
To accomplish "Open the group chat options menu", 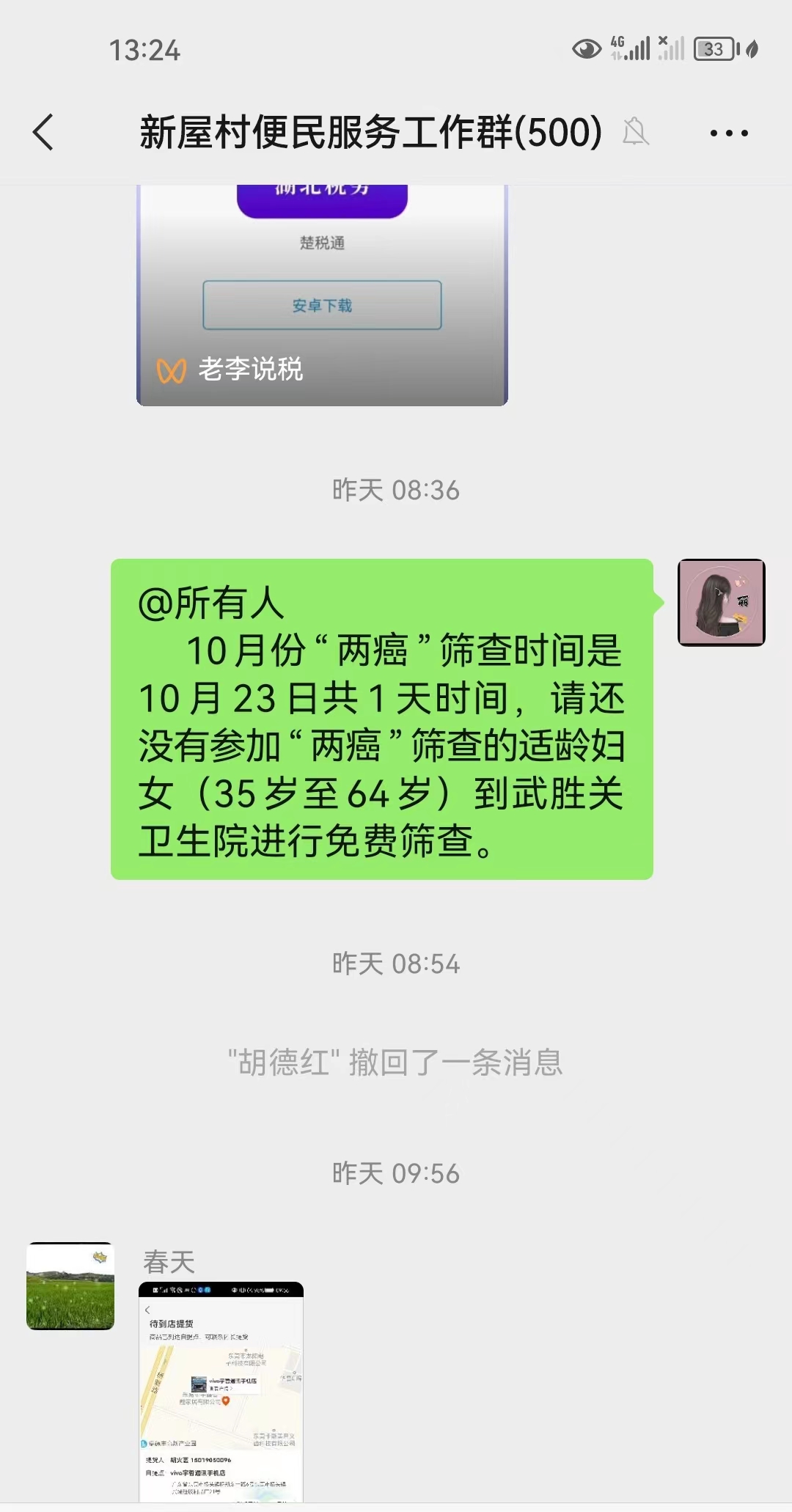I will point(728,133).
